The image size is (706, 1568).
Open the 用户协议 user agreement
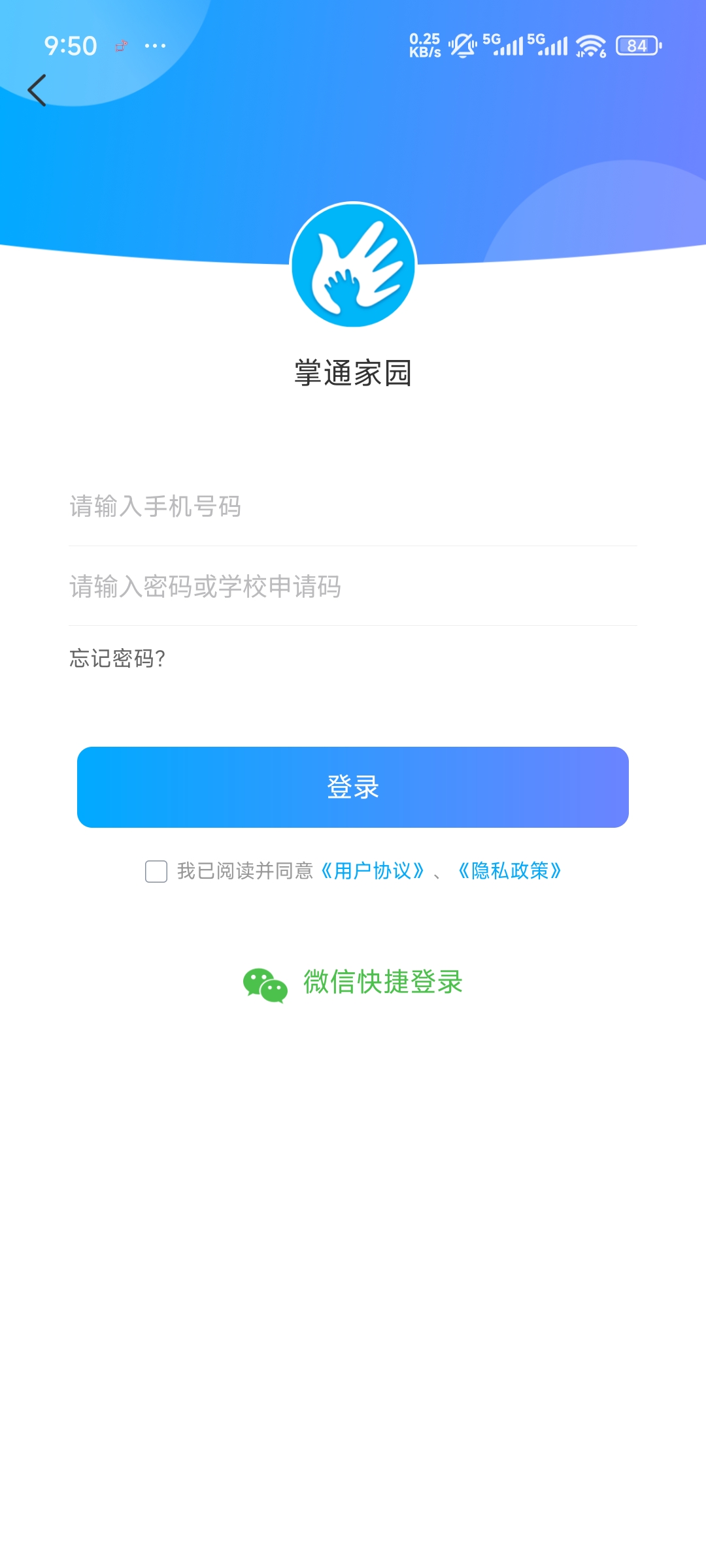click(372, 871)
